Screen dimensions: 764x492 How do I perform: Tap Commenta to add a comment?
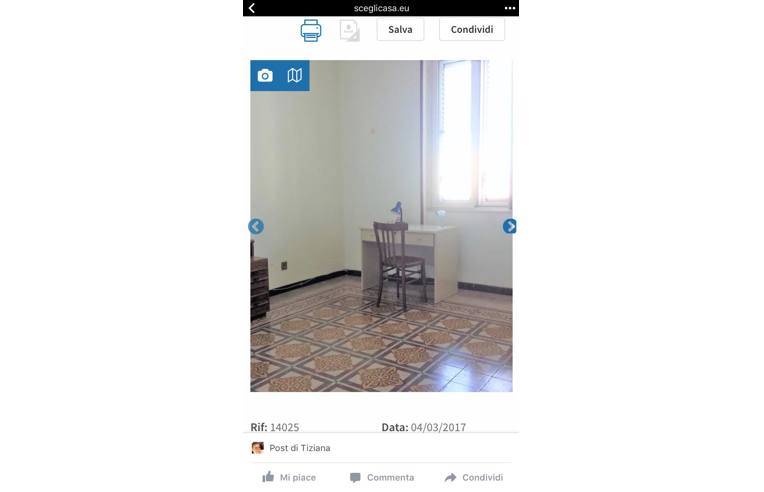point(381,477)
